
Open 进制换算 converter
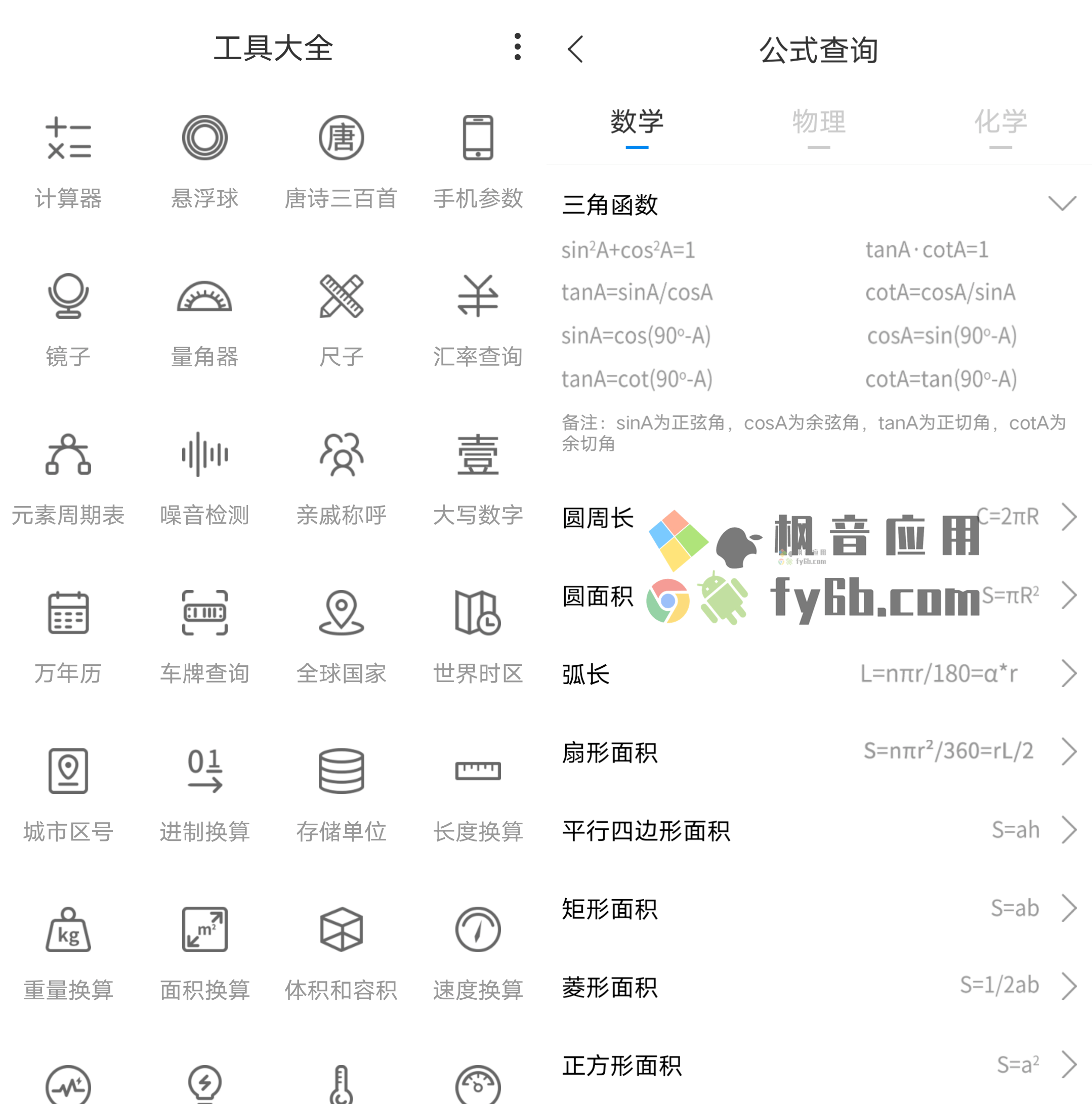204,794
